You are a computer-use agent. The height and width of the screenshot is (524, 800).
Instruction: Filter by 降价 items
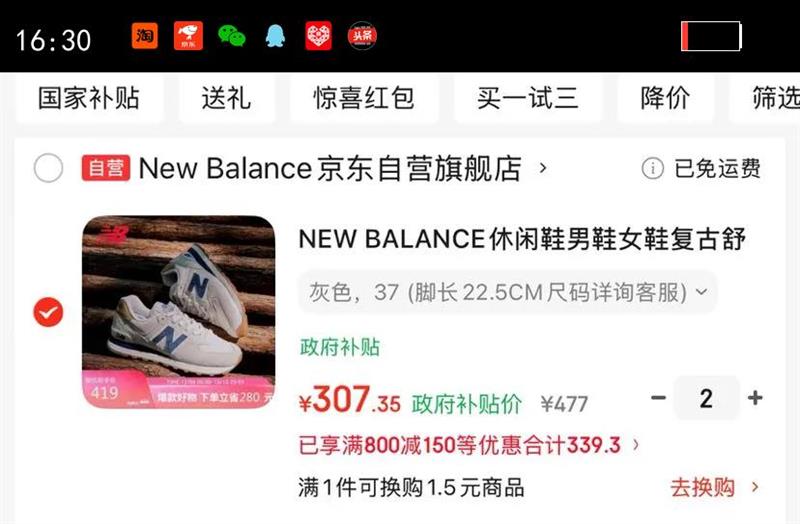665,98
